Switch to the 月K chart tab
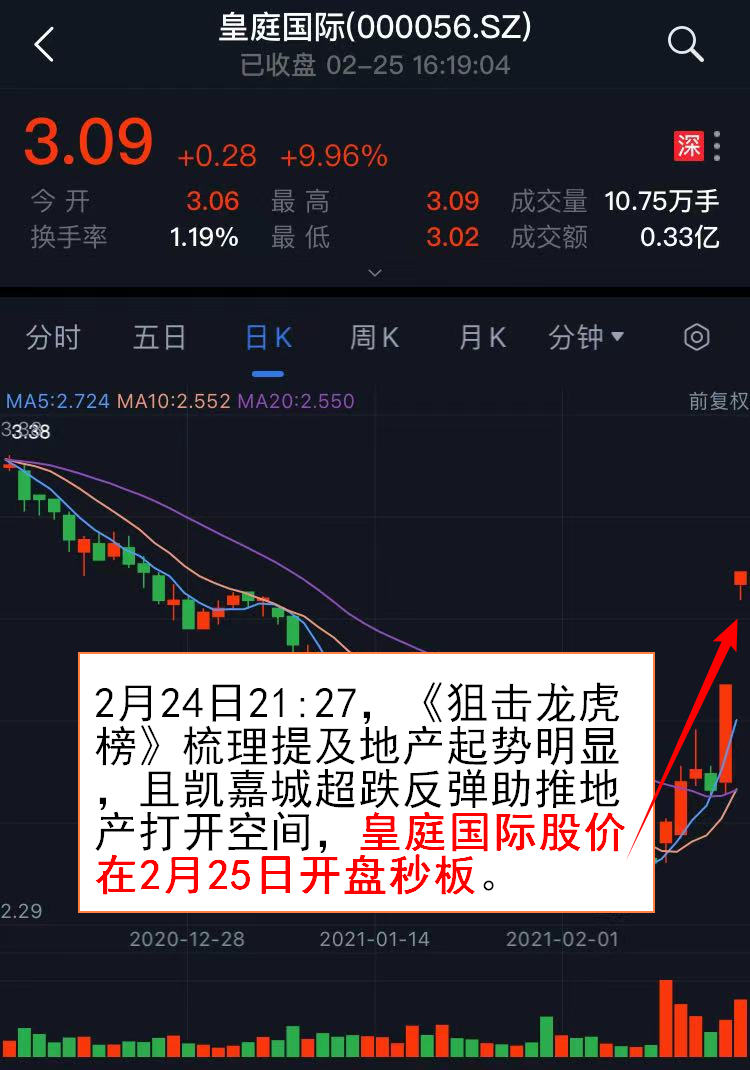The height and width of the screenshot is (1070, 750). click(482, 338)
